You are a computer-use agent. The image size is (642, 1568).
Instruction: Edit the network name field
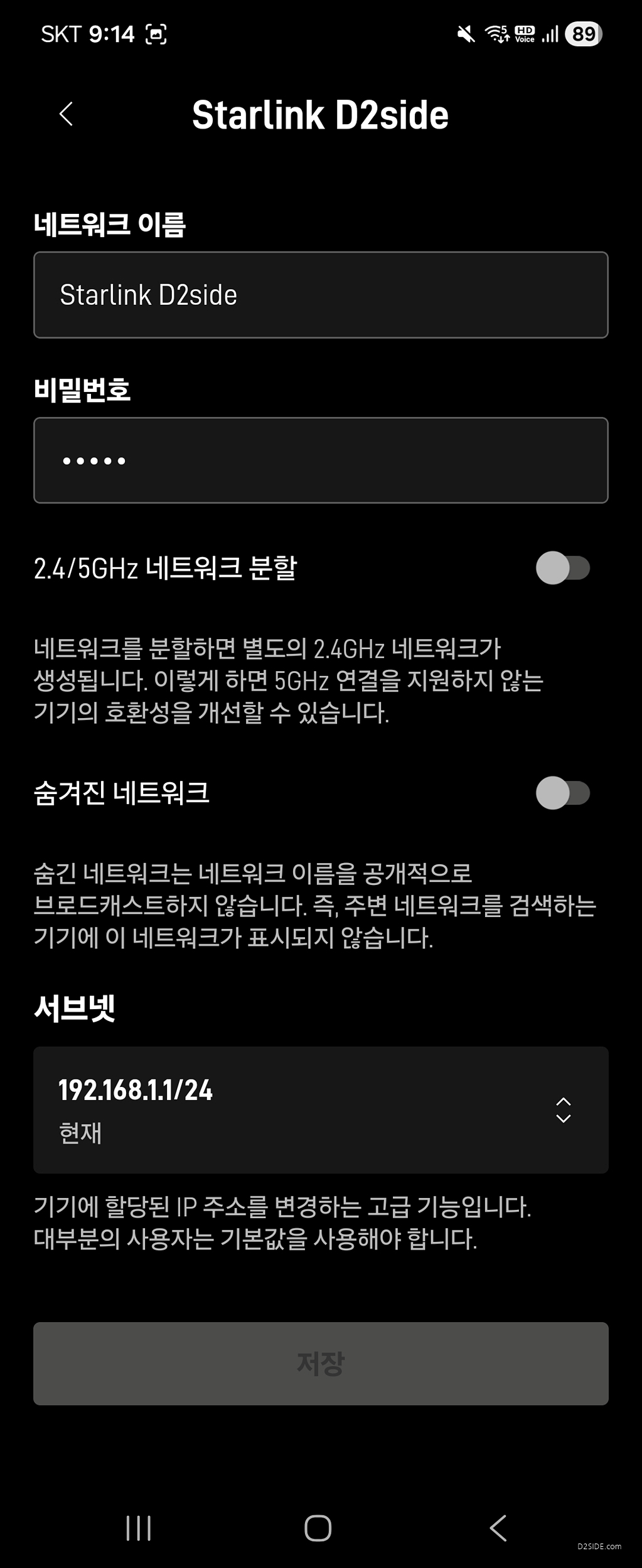[x=320, y=295]
